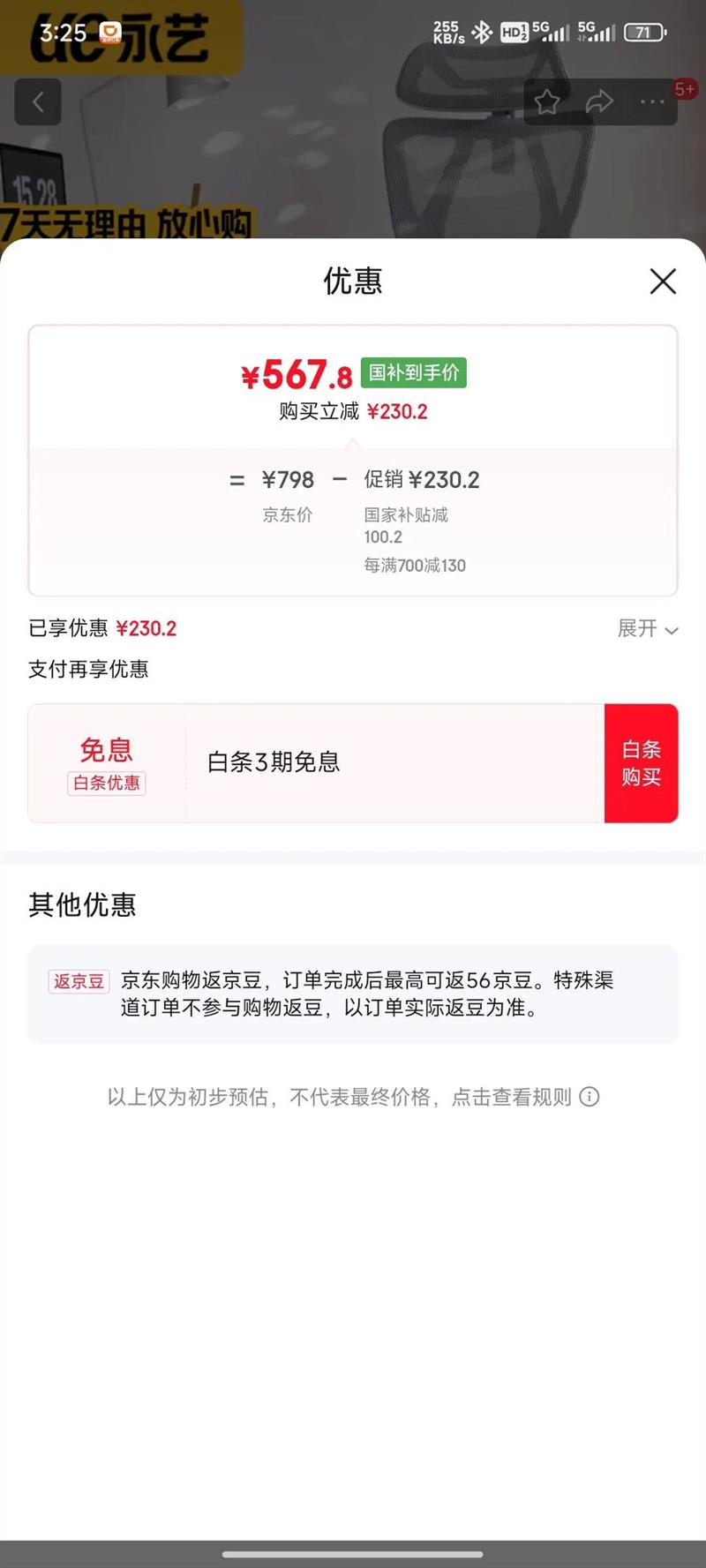Close the 优惠 discount sheet
The image size is (706, 1568).
click(663, 281)
